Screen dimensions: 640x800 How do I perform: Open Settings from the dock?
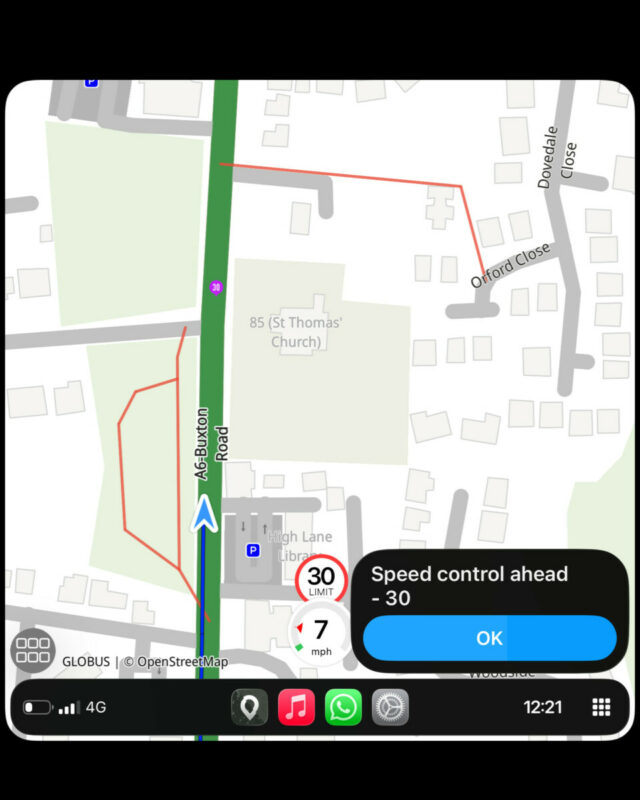point(390,708)
